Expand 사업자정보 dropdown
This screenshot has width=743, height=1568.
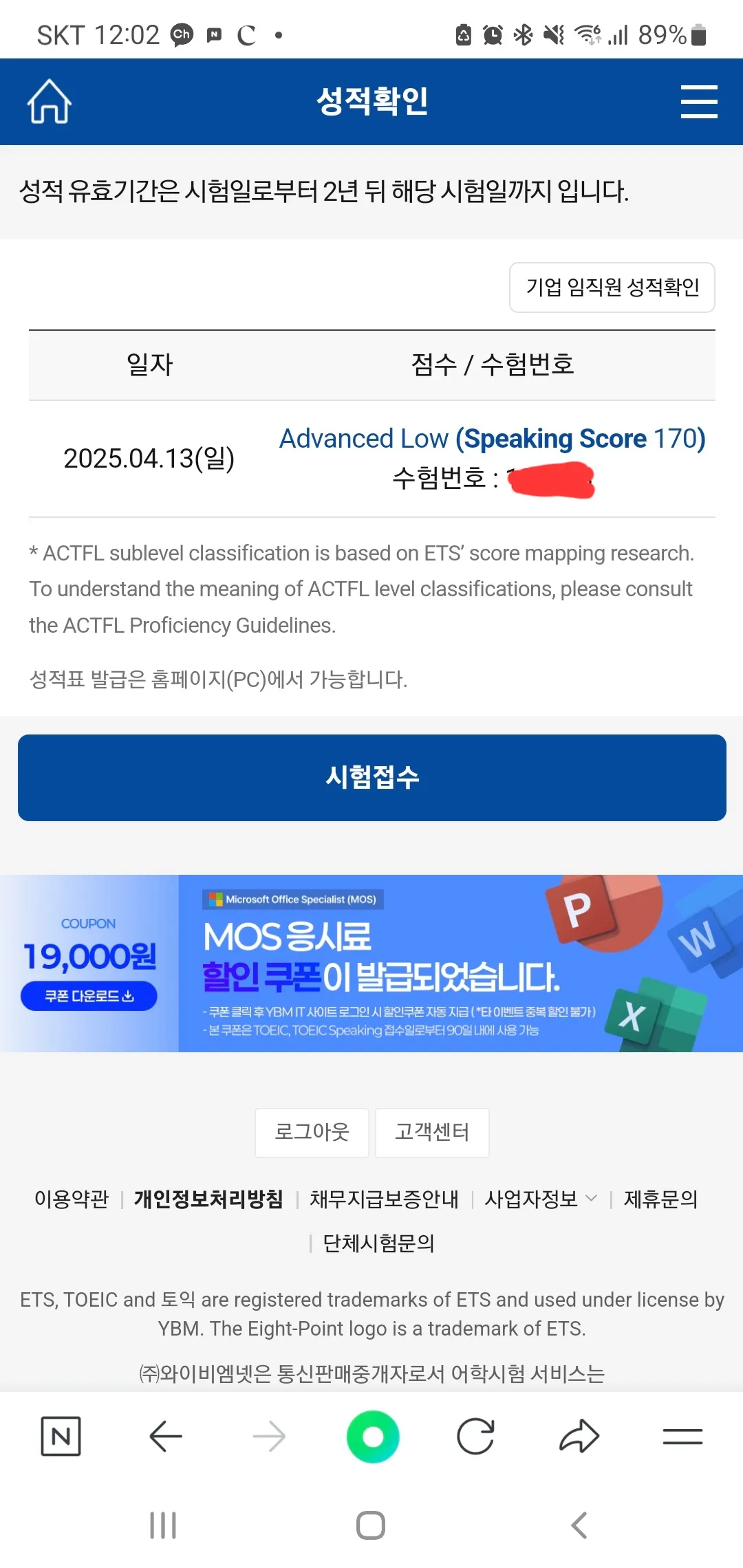click(541, 1199)
